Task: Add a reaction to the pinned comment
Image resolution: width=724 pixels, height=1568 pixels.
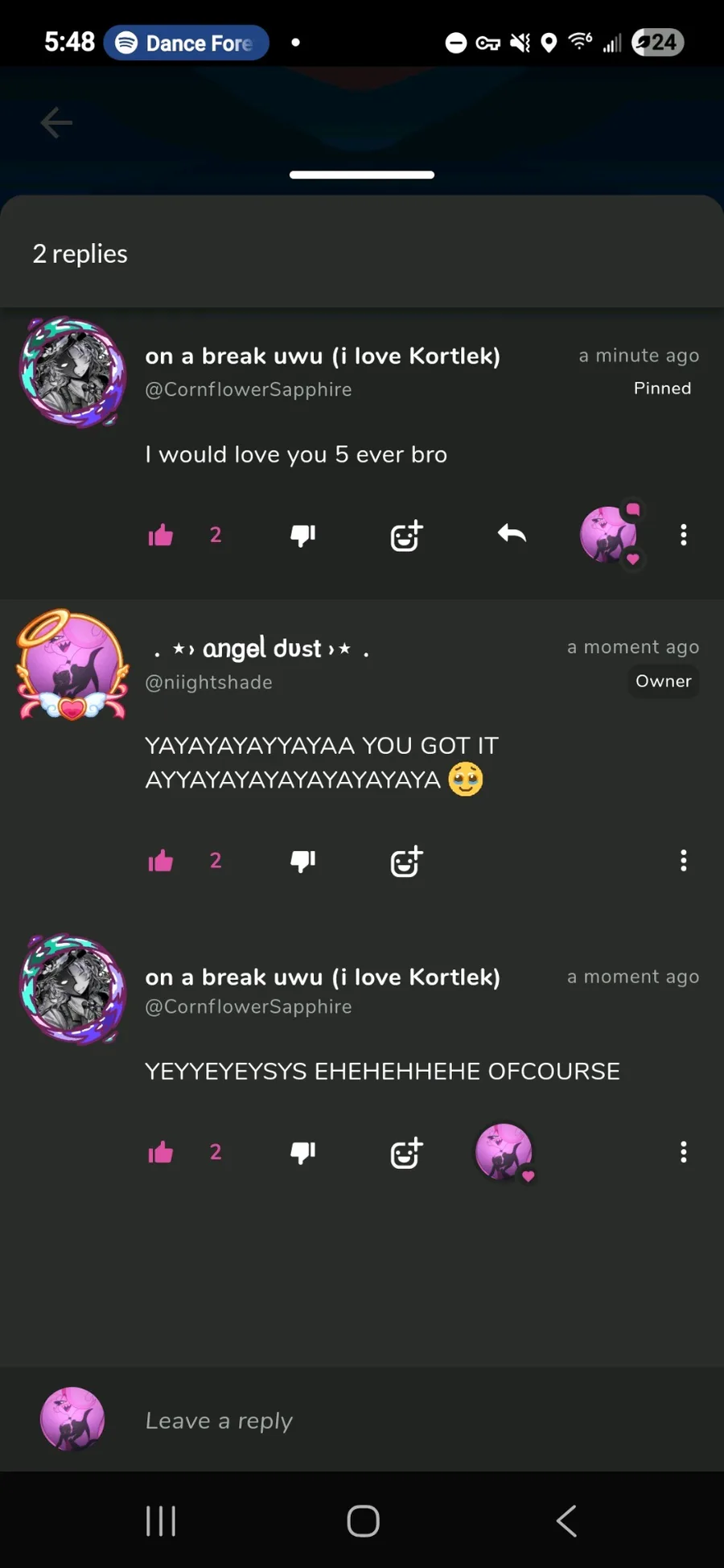Action: coord(406,535)
